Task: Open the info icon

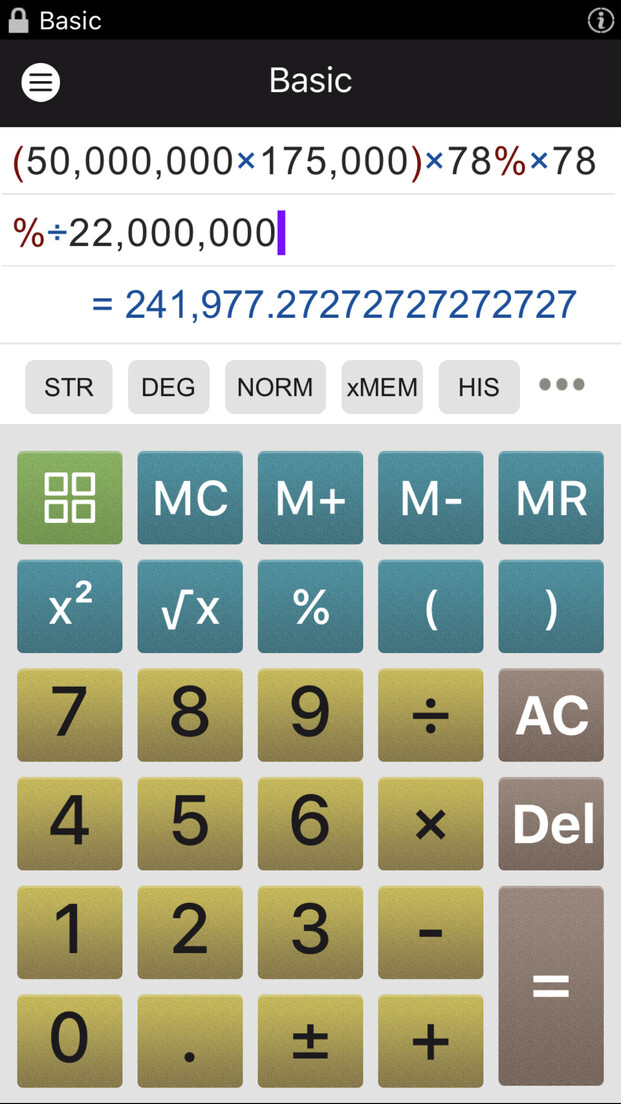Action: click(x=600, y=20)
